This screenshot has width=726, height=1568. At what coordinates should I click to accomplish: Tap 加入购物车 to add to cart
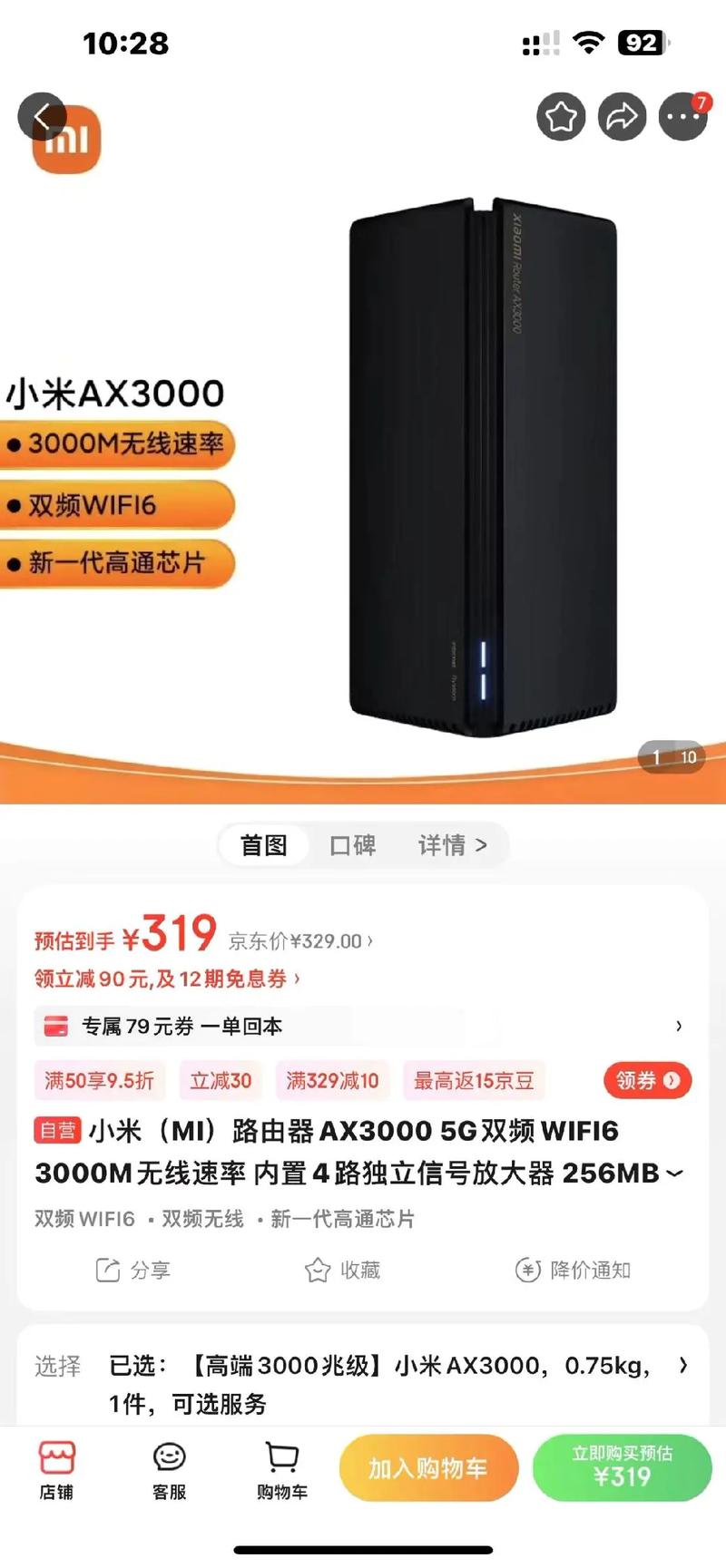click(x=428, y=1467)
